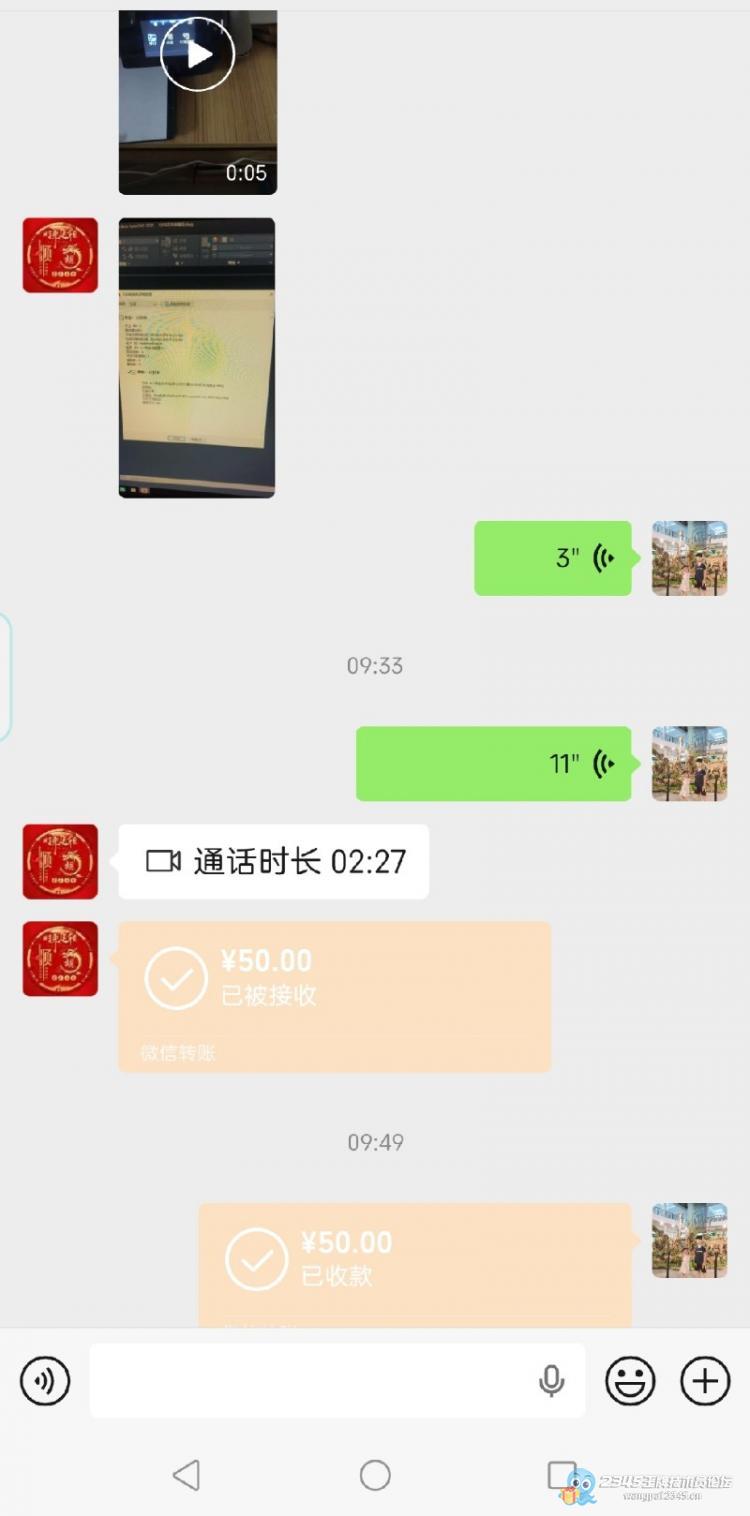Go to the home screen
Screen dimensions: 750x1516
tap(375, 1474)
